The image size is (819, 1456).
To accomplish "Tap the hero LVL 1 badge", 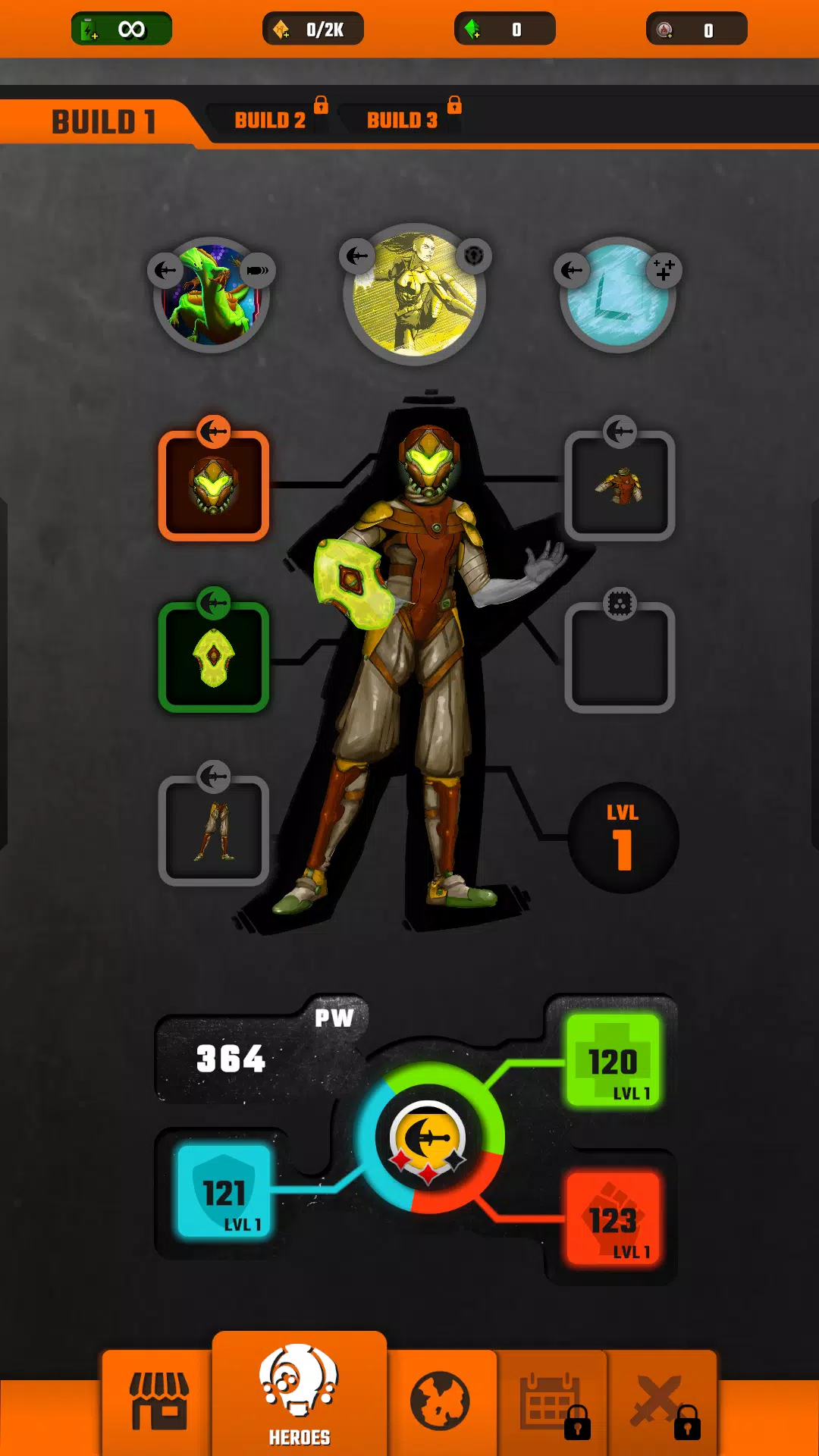I will [623, 838].
